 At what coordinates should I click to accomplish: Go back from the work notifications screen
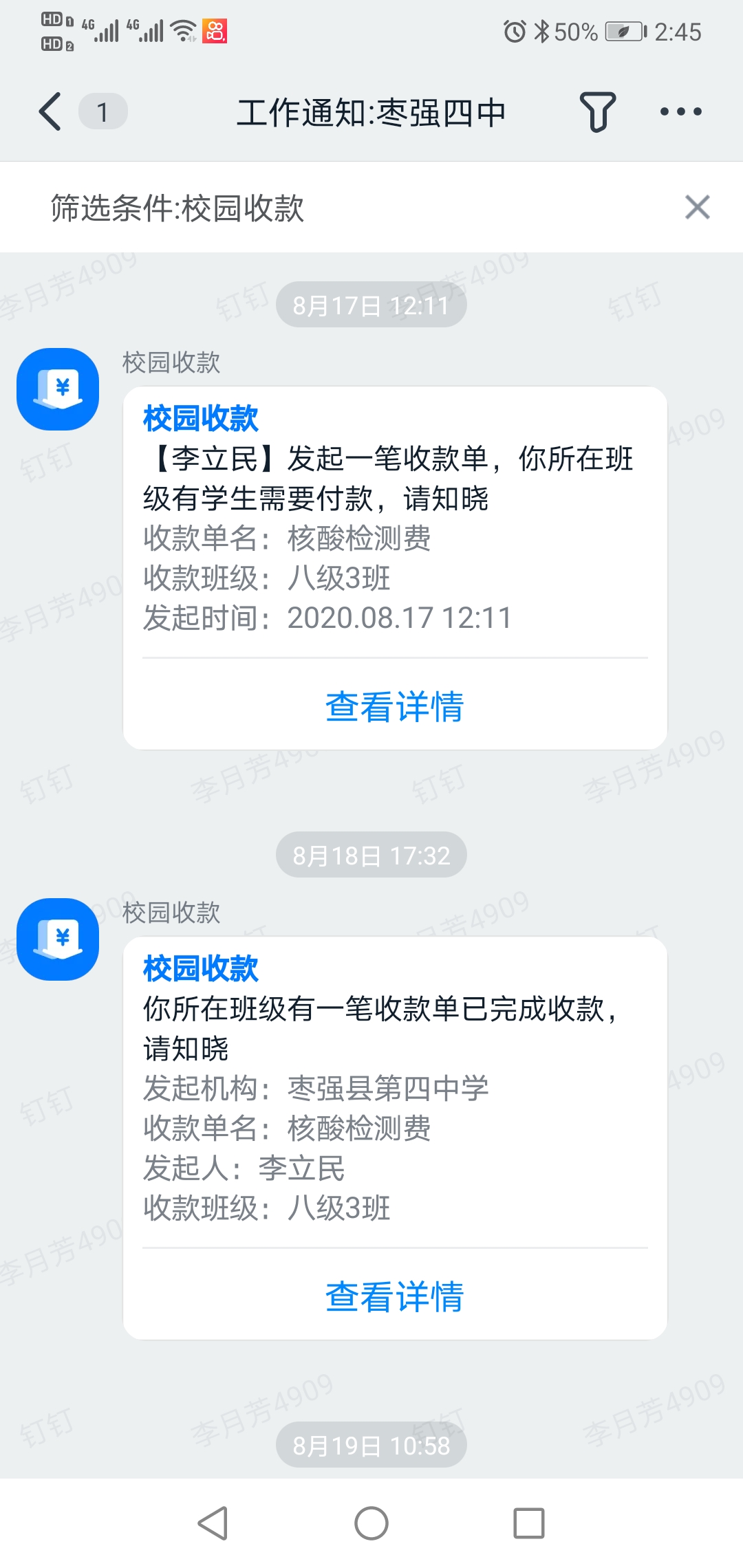[50, 111]
